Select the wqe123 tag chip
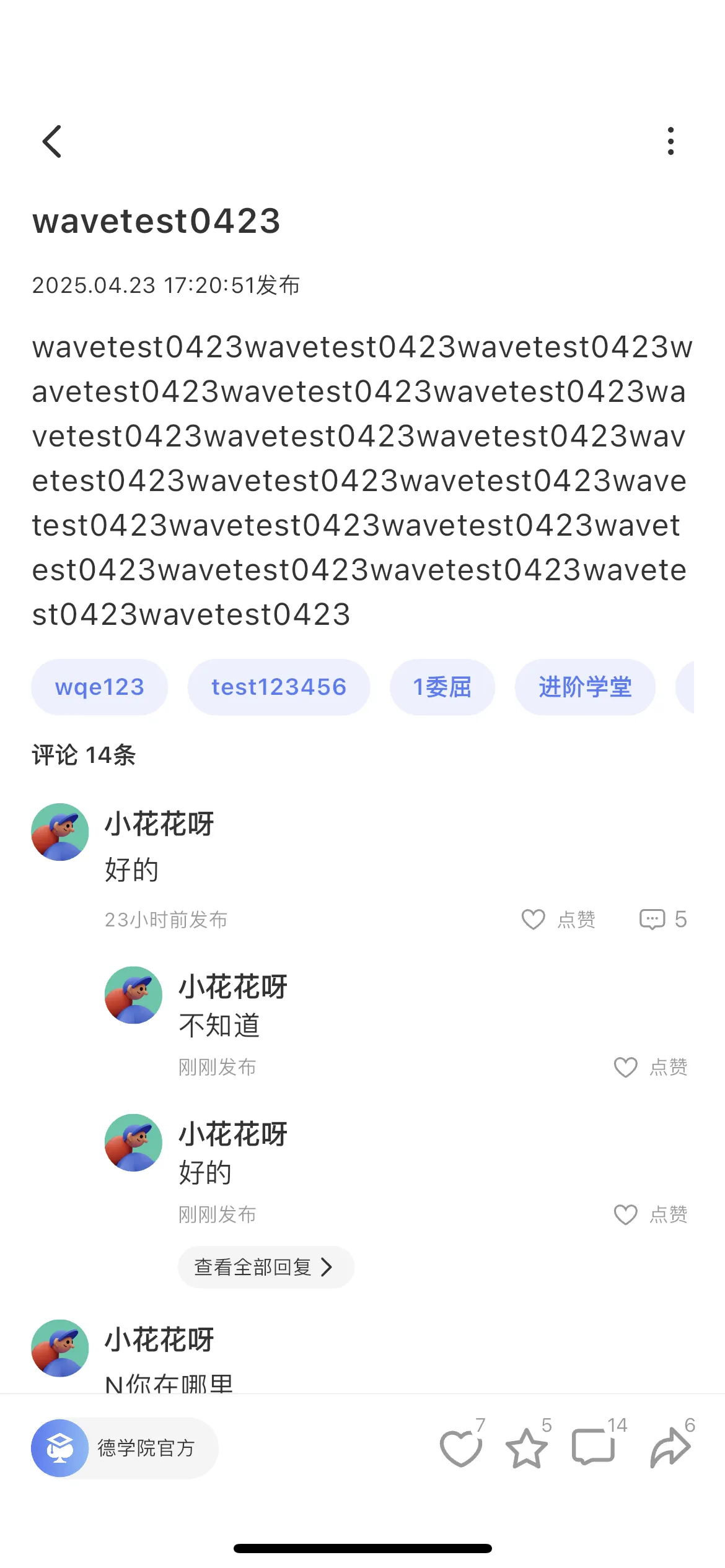This screenshot has height=1568, width=725. pos(99,687)
